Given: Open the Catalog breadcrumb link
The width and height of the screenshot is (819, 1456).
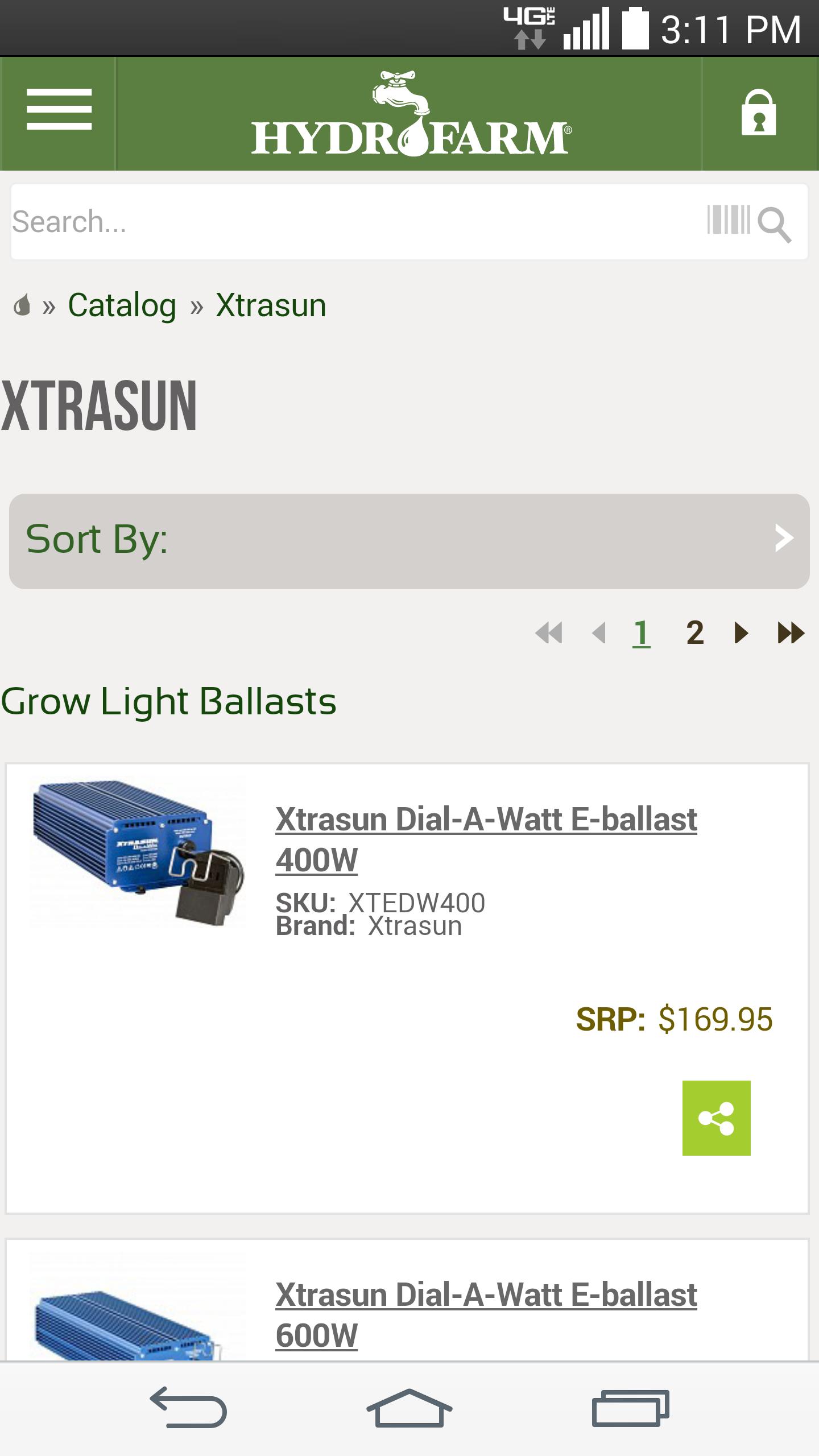Looking at the screenshot, I should pyautogui.click(x=122, y=305).
